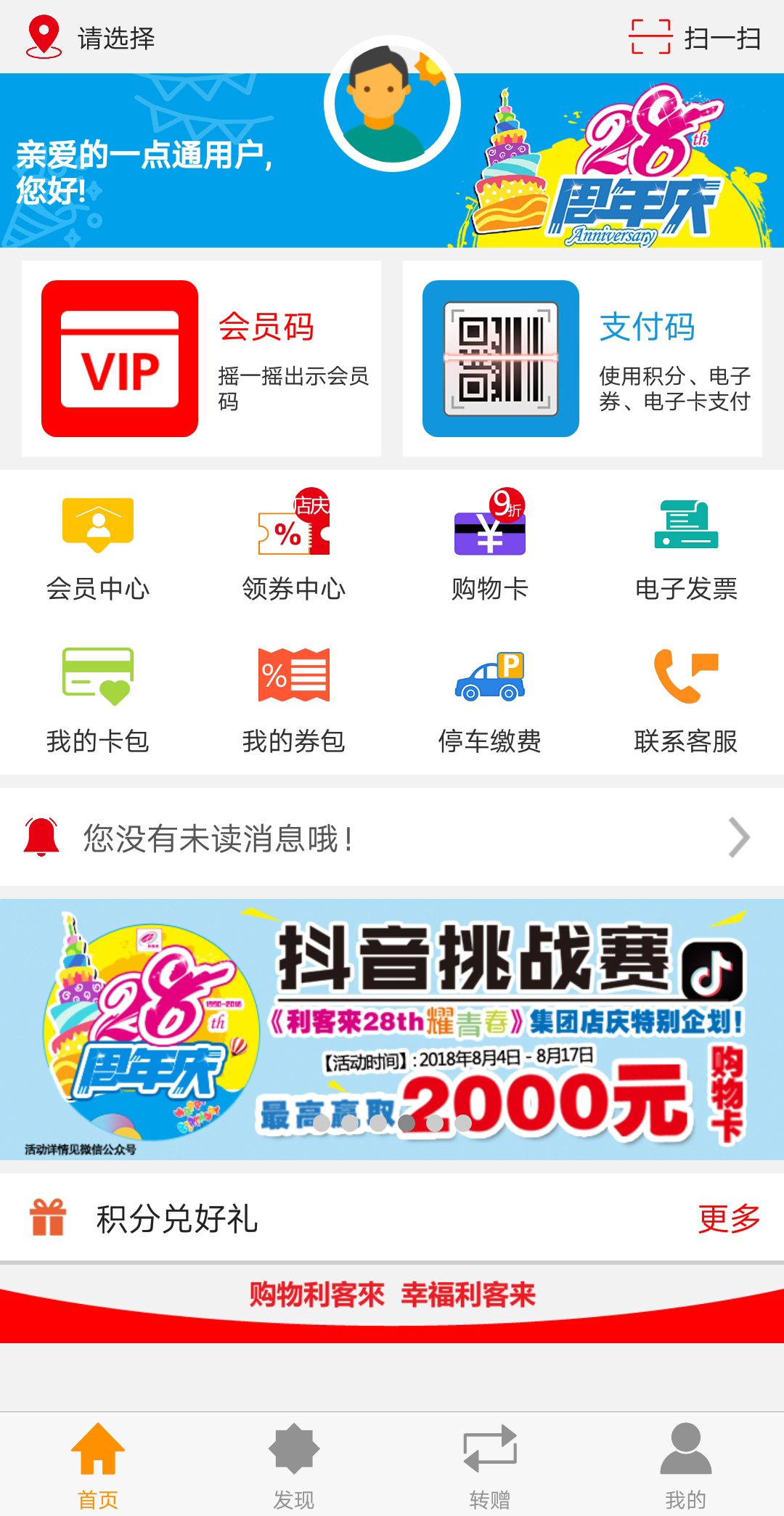
Task: Open 我的券包 coupon wallet
Action: point(294,701)
